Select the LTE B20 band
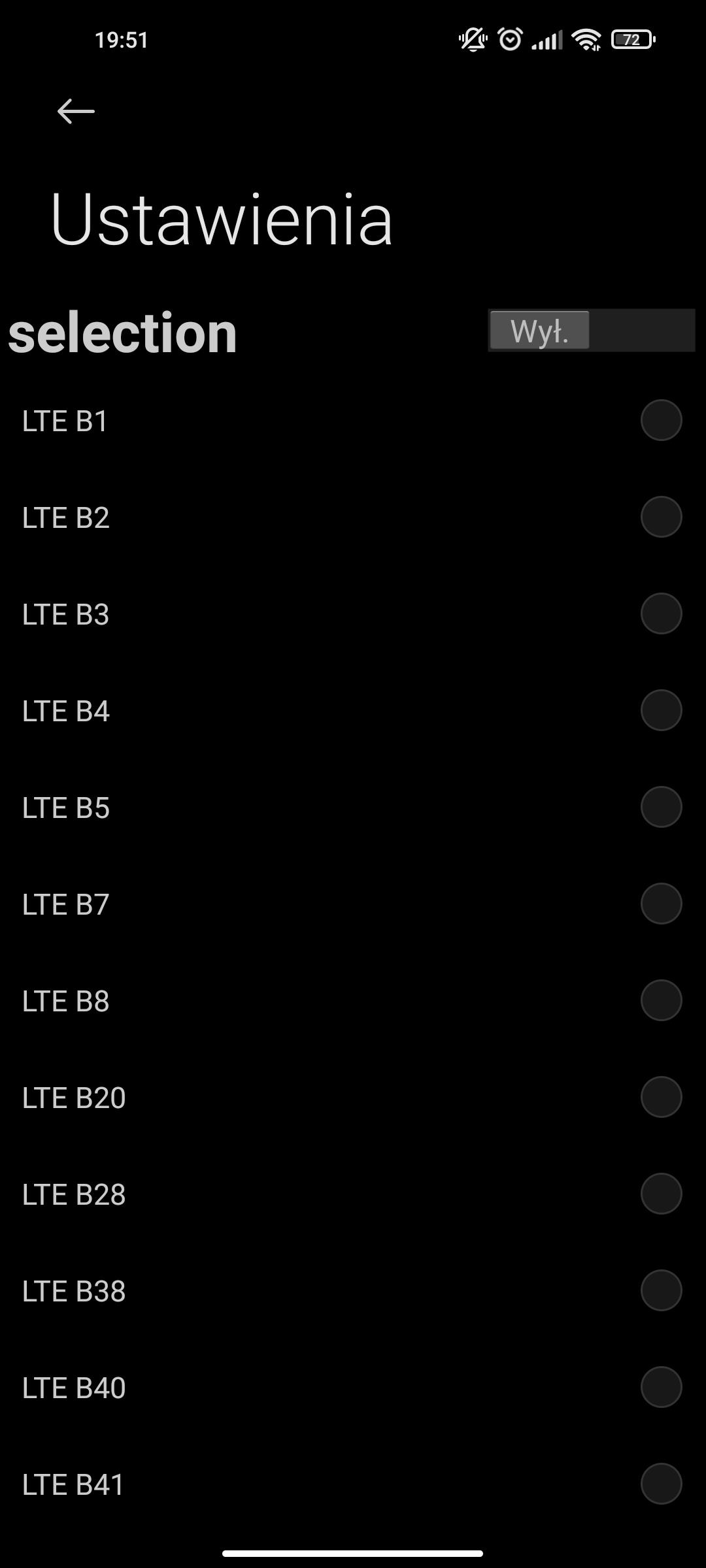This screenshot has width=706, height=1568. point(661,1097)
